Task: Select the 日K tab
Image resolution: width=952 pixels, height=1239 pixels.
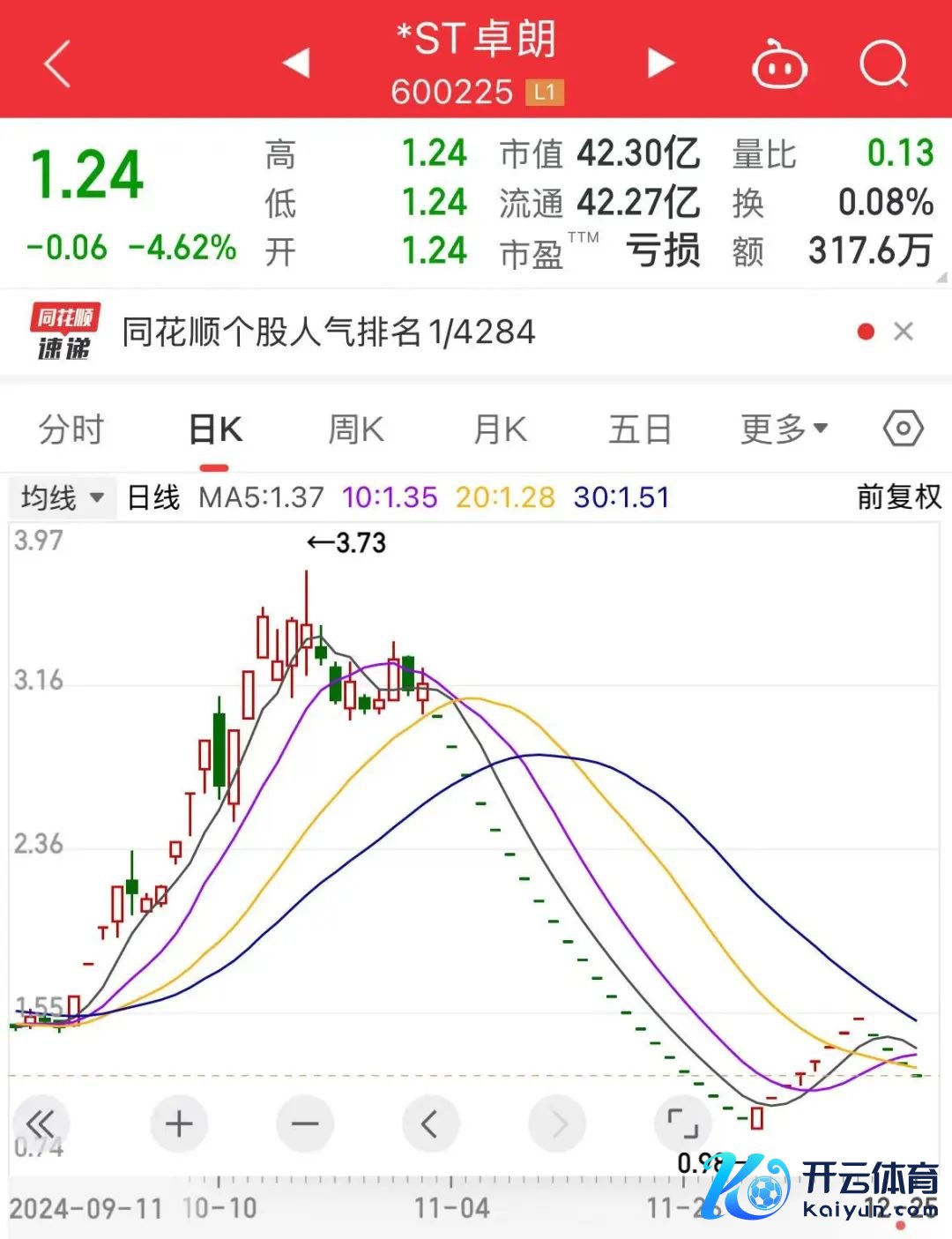Action: (x=215, y=429)
